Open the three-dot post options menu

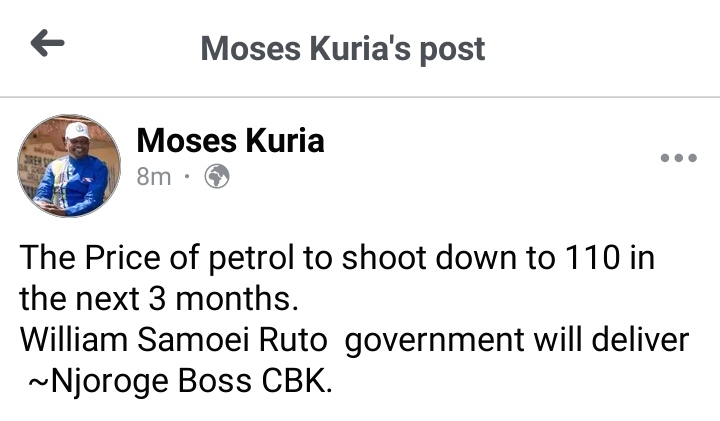[678, 158]
